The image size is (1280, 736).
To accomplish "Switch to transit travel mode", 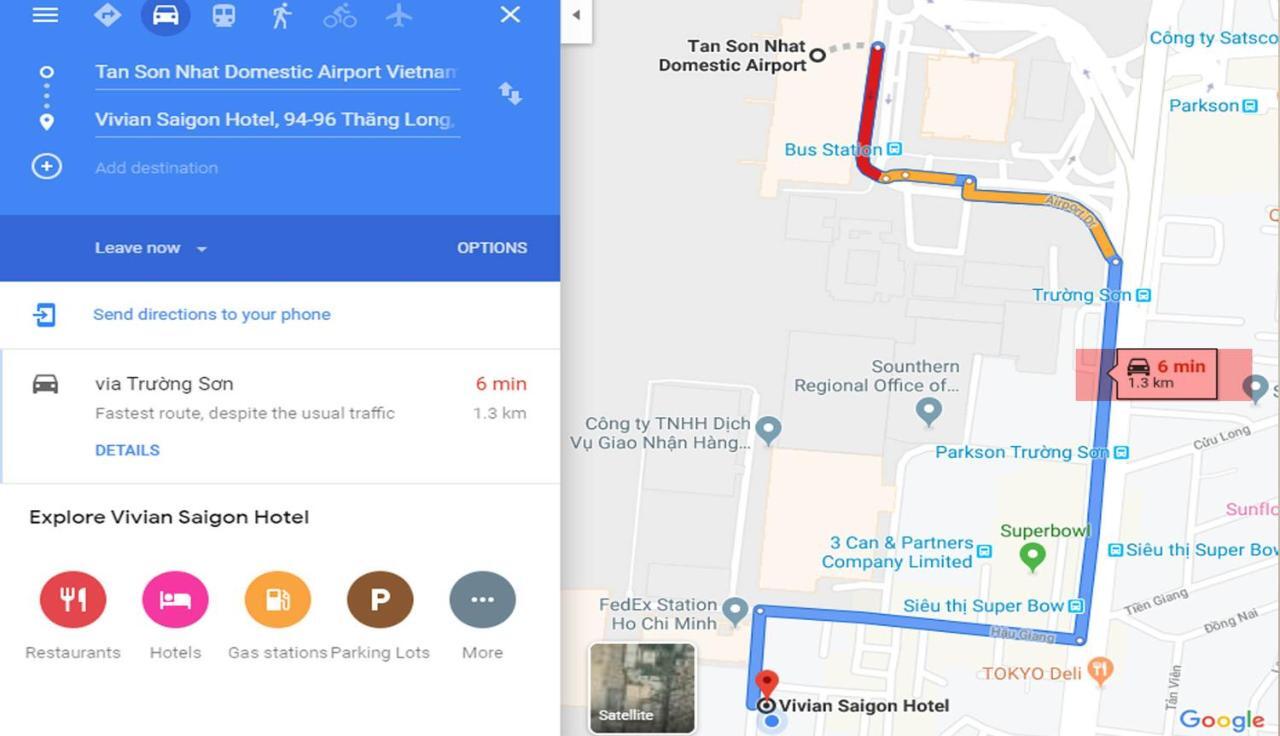I will point(224,15).
